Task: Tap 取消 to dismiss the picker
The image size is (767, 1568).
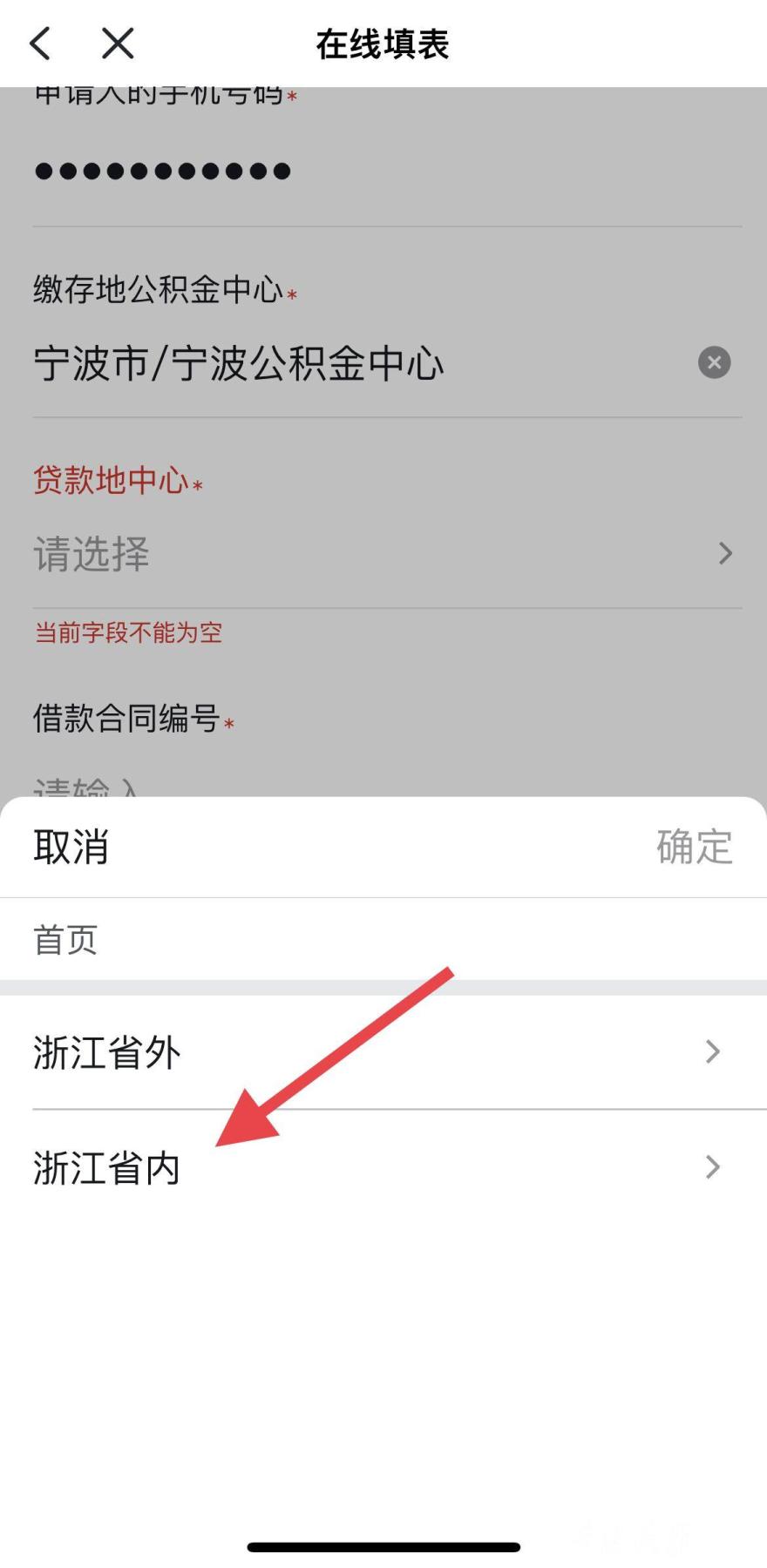Action: [x=71, y=847]
